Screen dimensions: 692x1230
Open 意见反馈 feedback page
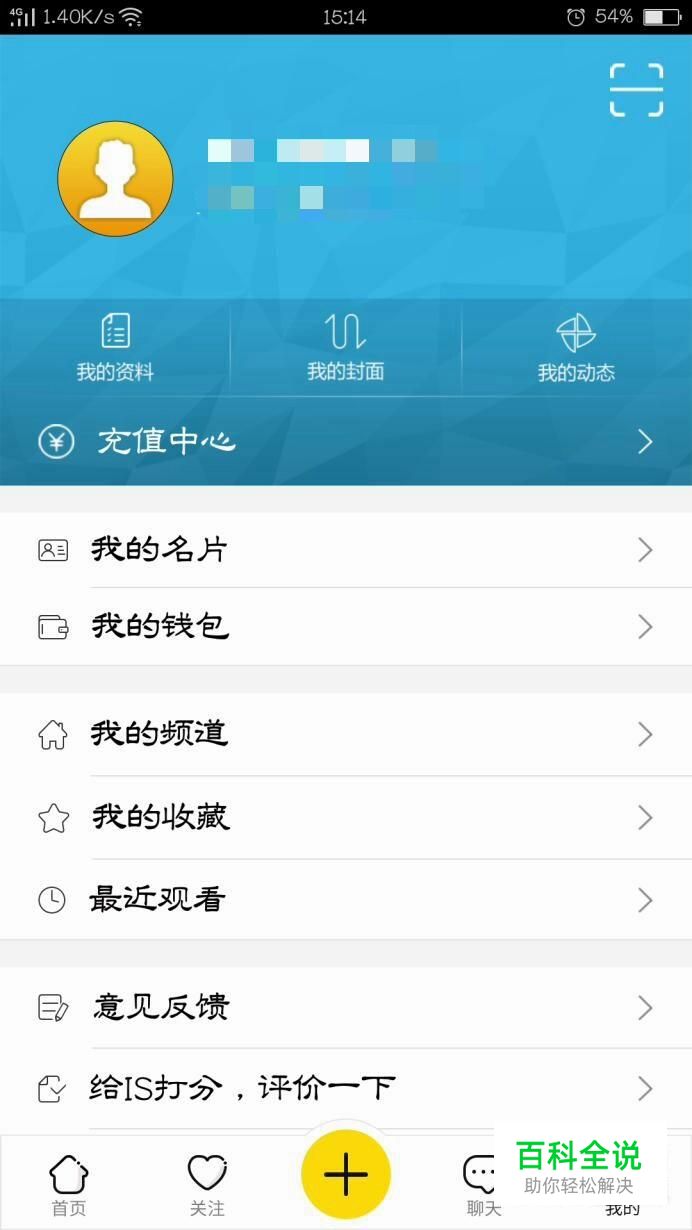(345, 1007)
